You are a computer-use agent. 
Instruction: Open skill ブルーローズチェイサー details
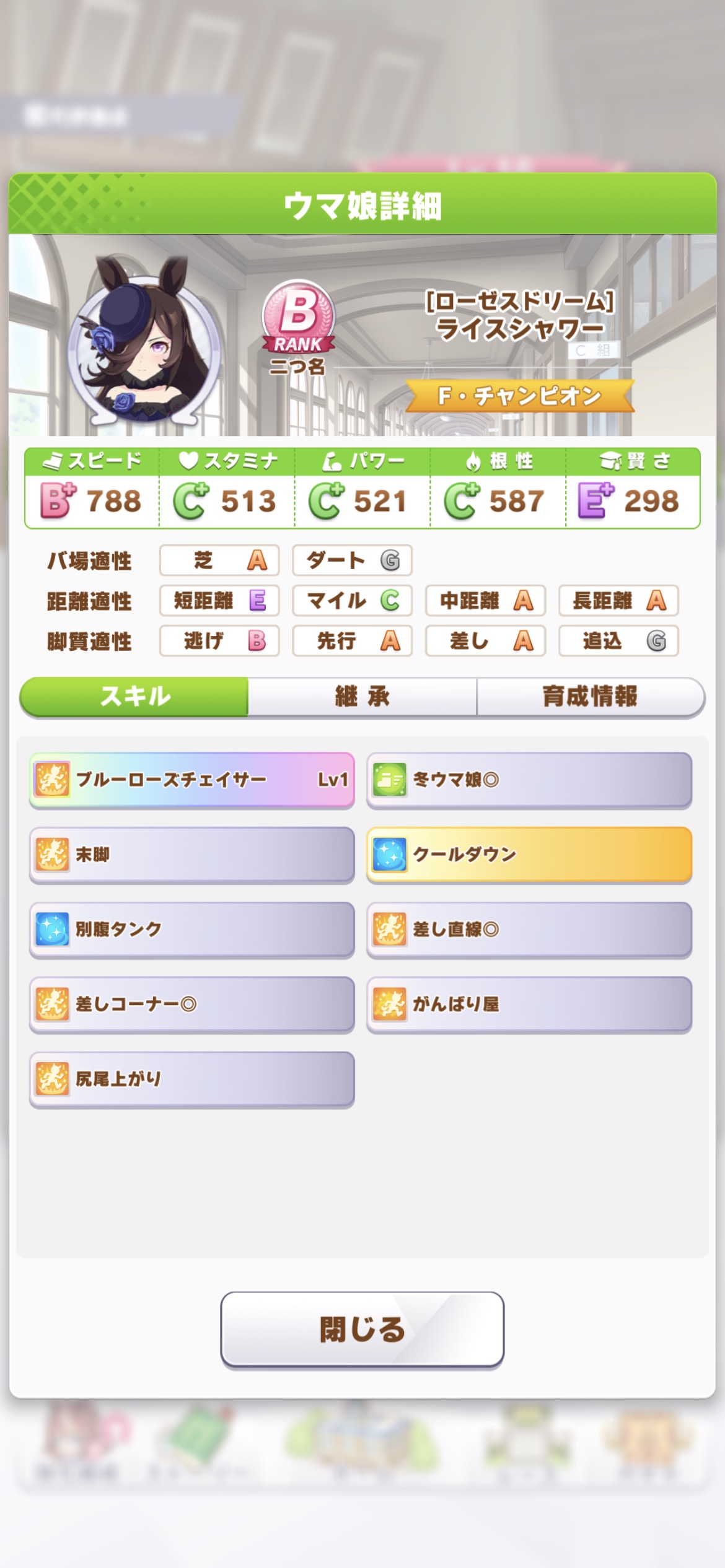click(191, 780)
